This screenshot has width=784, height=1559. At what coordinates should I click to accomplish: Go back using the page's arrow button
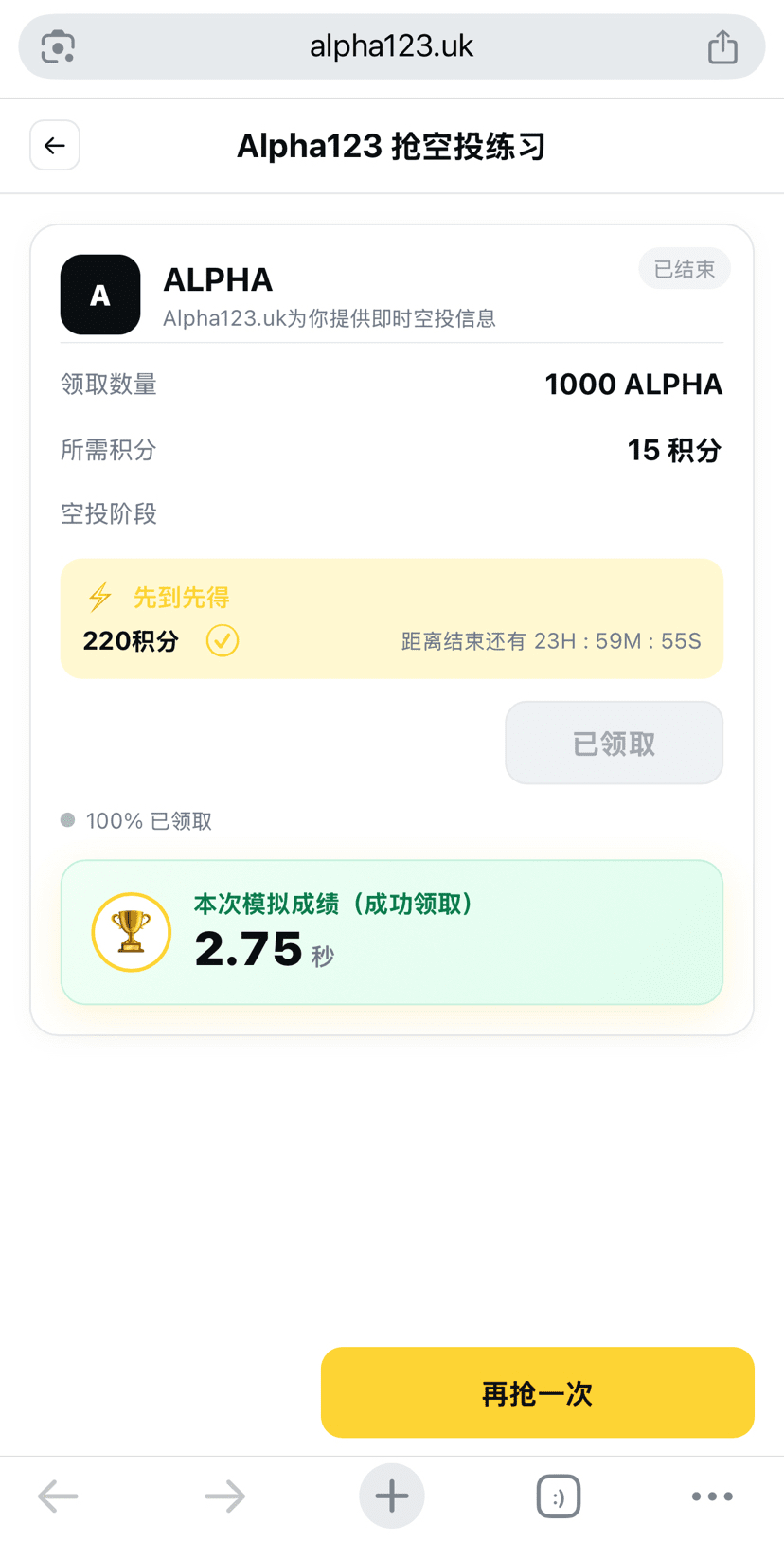pos(55,146)
